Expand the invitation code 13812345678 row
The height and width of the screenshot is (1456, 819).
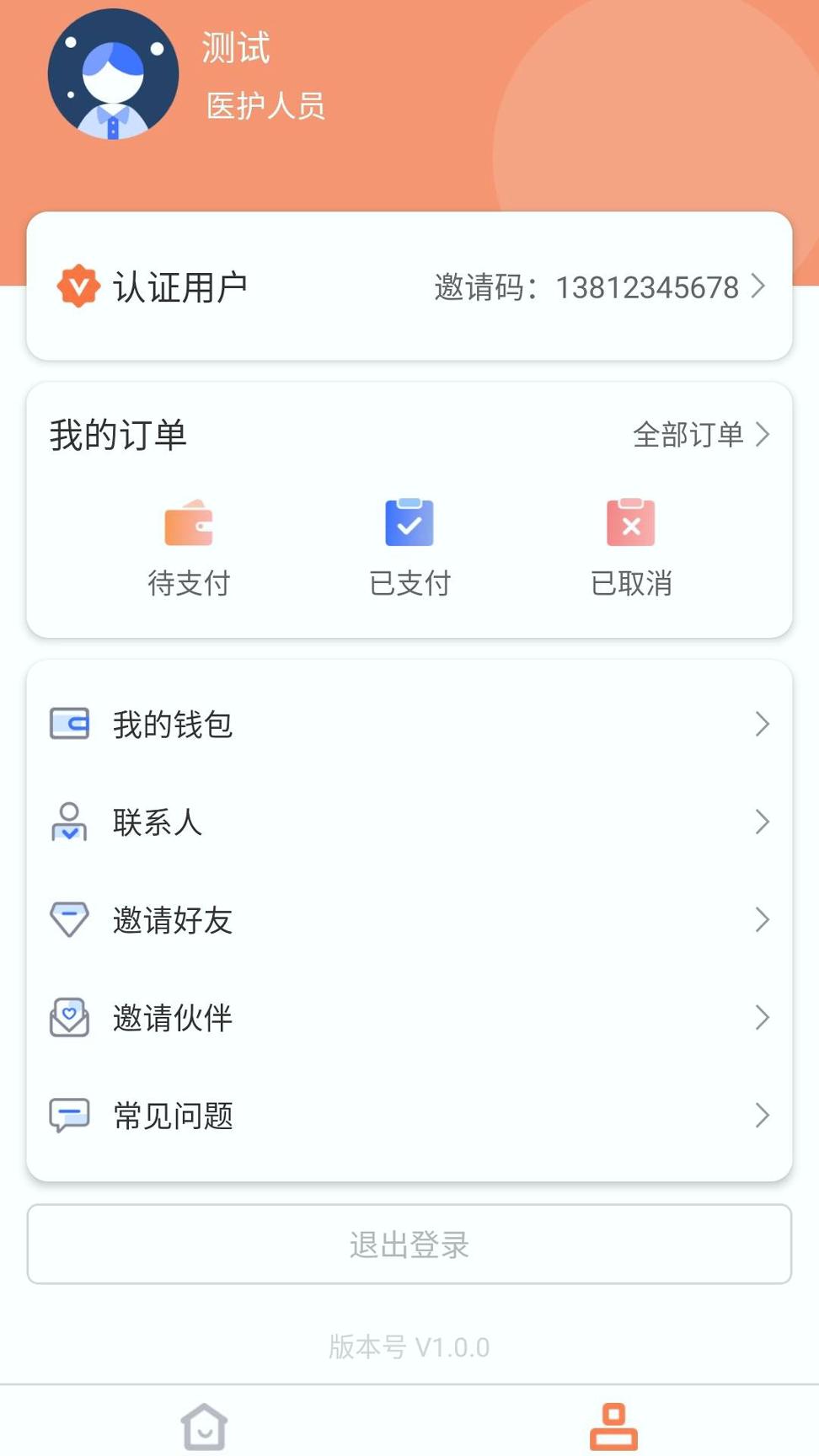[757, 286]
